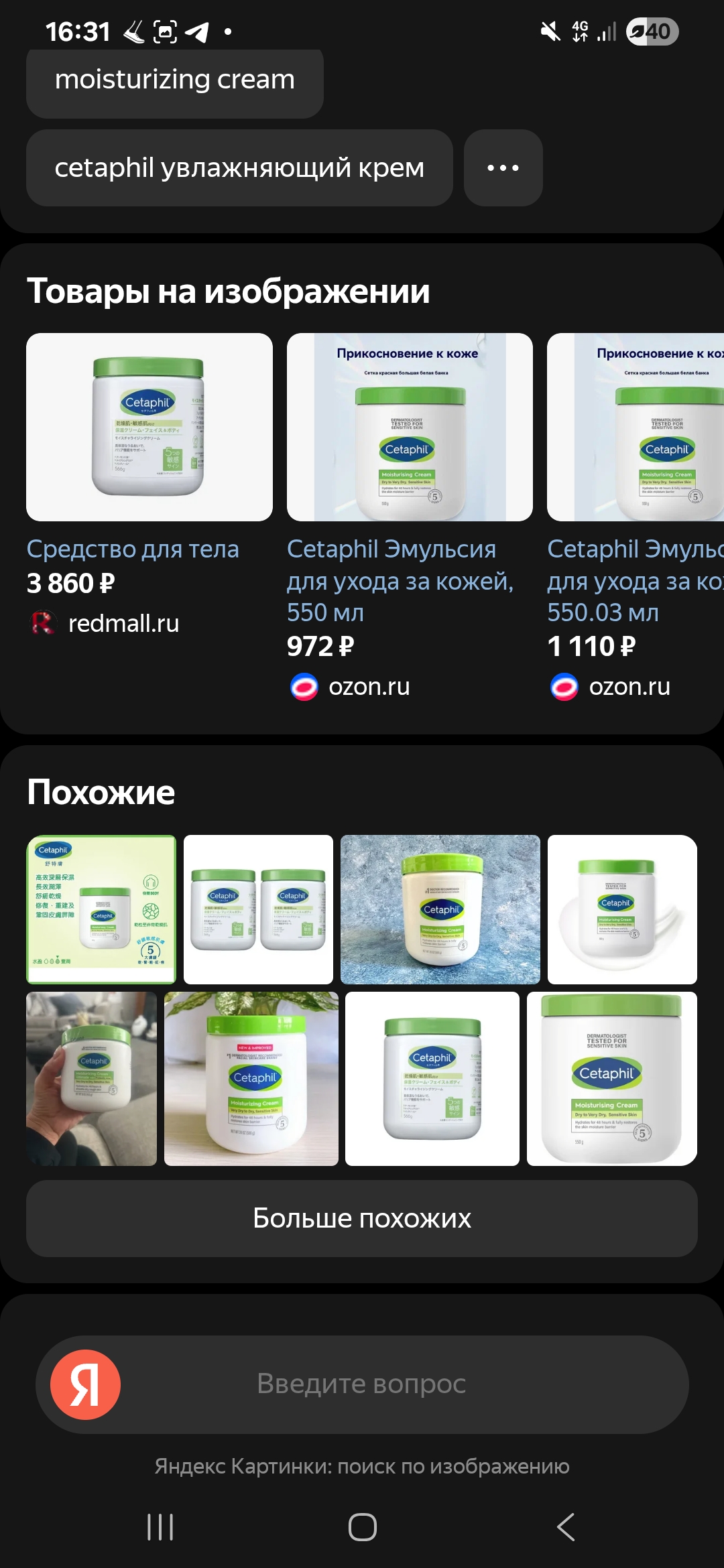Open similar image of jar with plant behind
The height and width of the screenshot is (1568, 724).
(x=251, y=1079)
